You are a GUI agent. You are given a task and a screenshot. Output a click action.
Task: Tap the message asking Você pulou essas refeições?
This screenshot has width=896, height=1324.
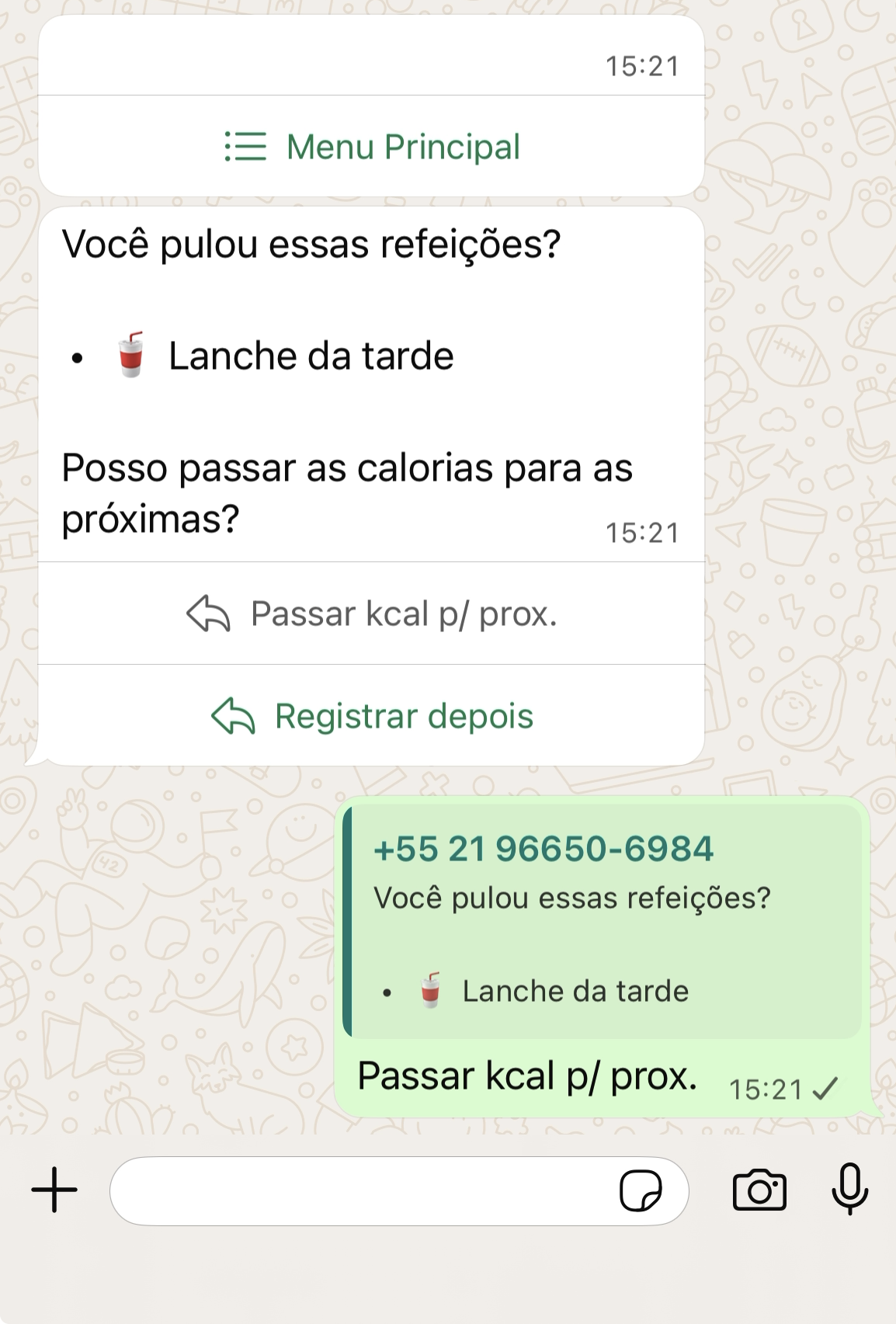point(312,243)
